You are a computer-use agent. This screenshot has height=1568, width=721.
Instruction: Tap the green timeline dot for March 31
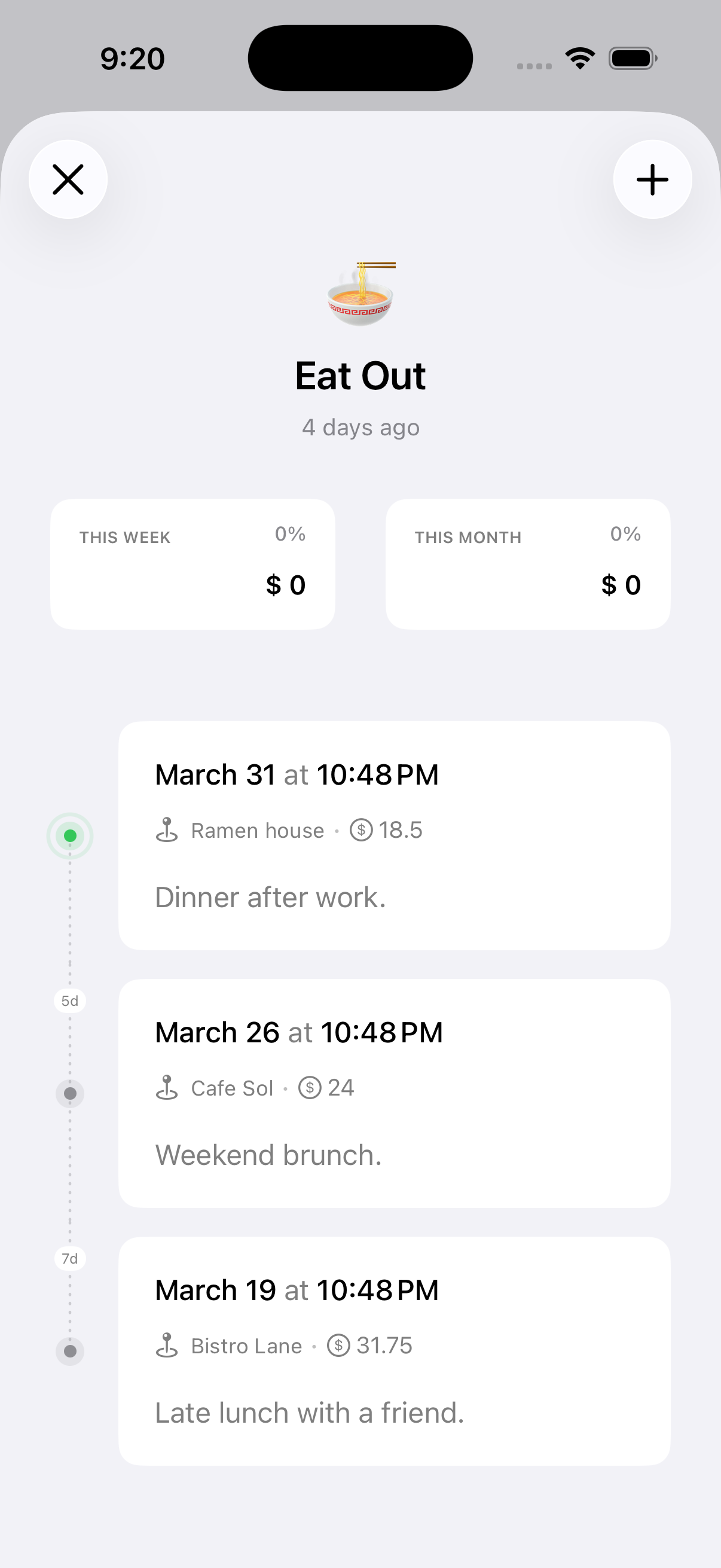pos(70,835)
